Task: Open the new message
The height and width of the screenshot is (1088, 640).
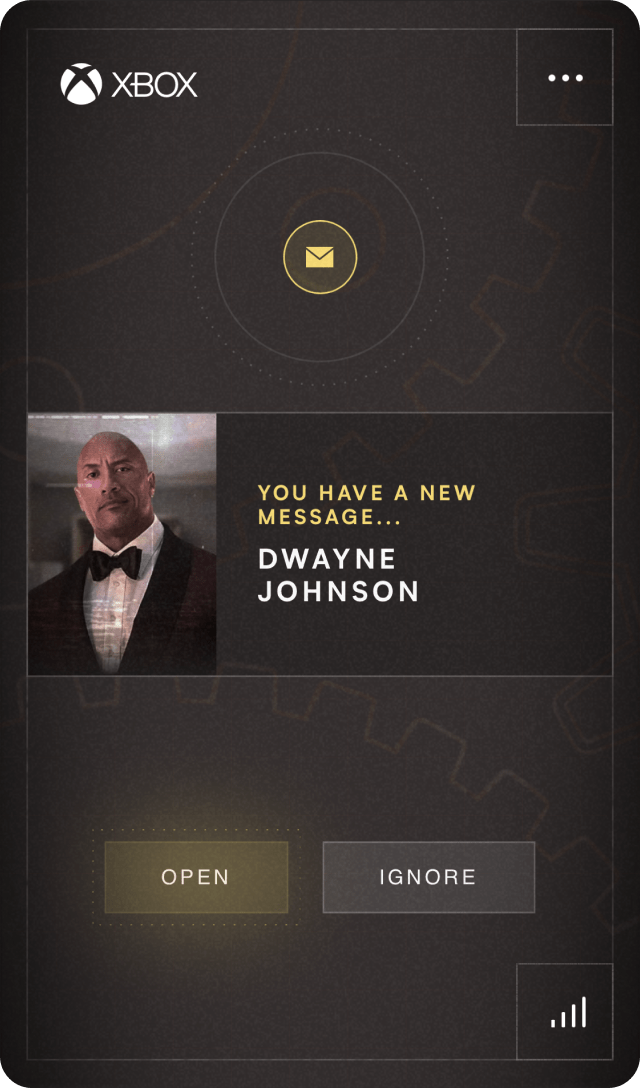Action: (196, 877)
